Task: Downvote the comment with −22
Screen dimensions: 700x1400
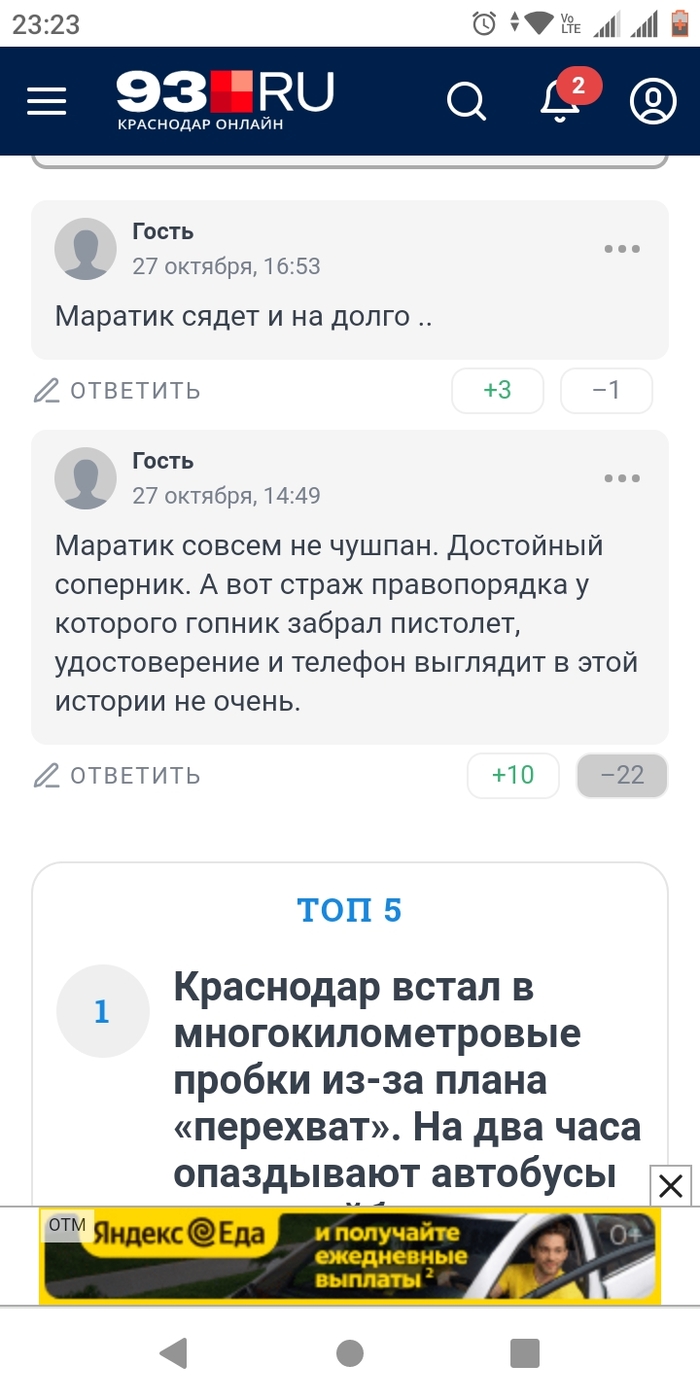Action: coord(622,775)
